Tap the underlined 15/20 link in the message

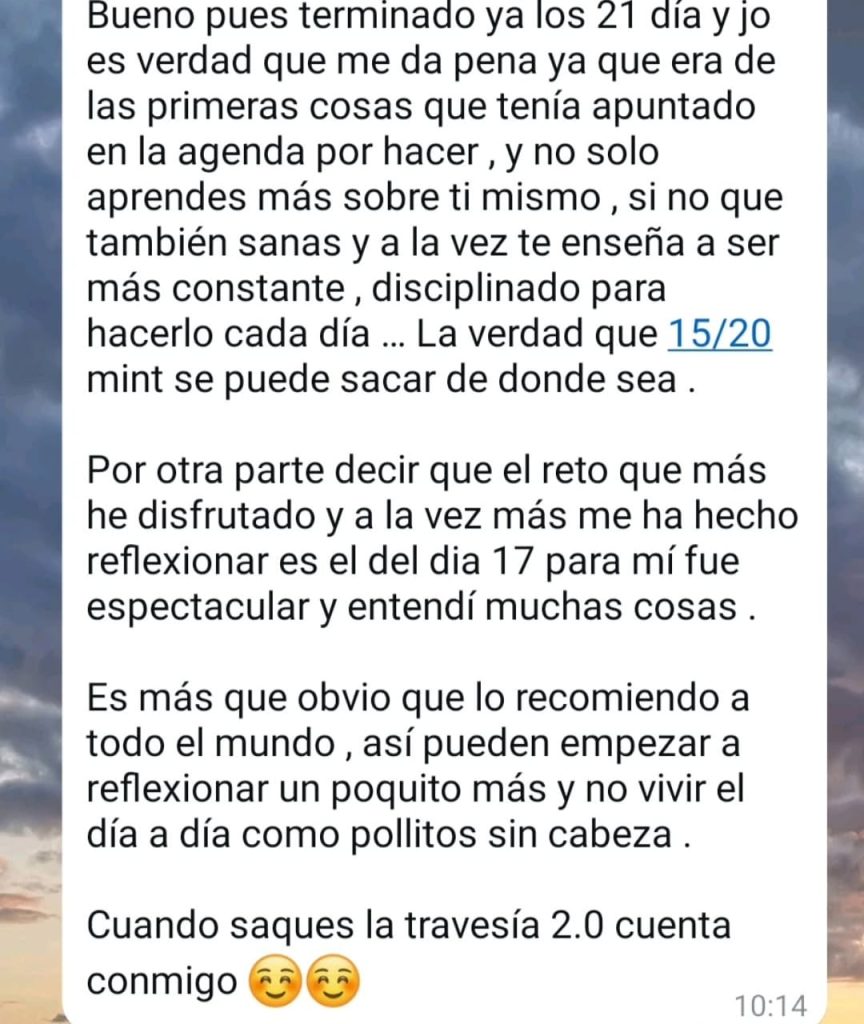point(719,334)
